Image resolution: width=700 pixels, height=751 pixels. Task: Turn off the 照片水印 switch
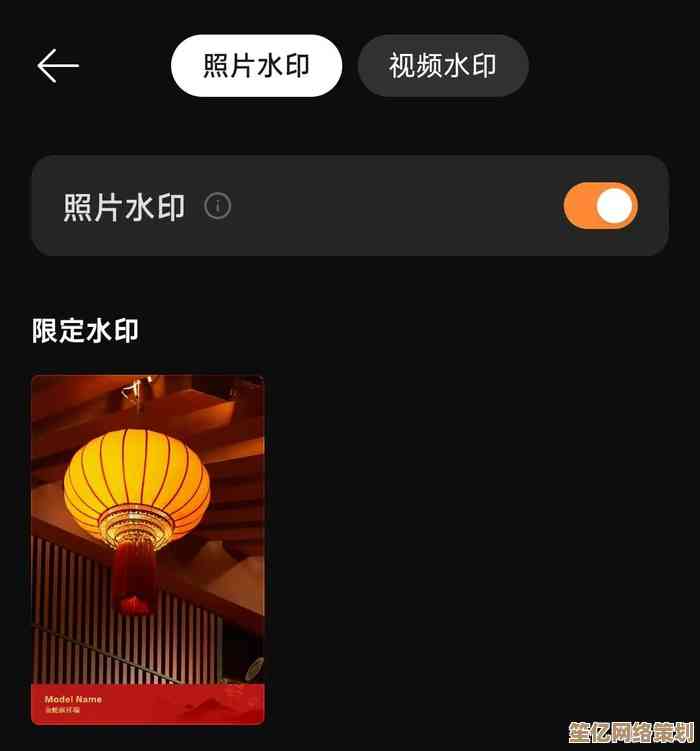[600, 206]
